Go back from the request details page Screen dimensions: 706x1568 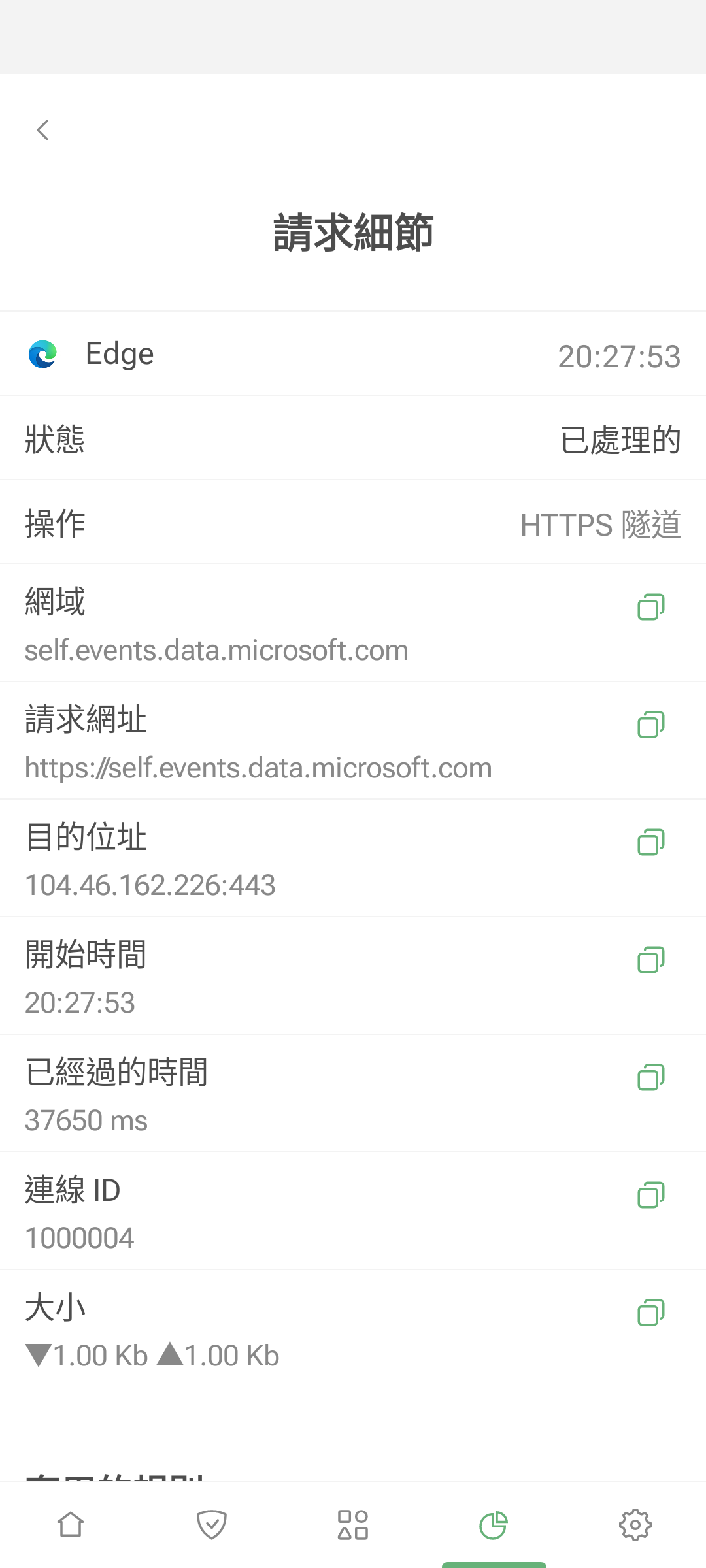pos(43,130)
